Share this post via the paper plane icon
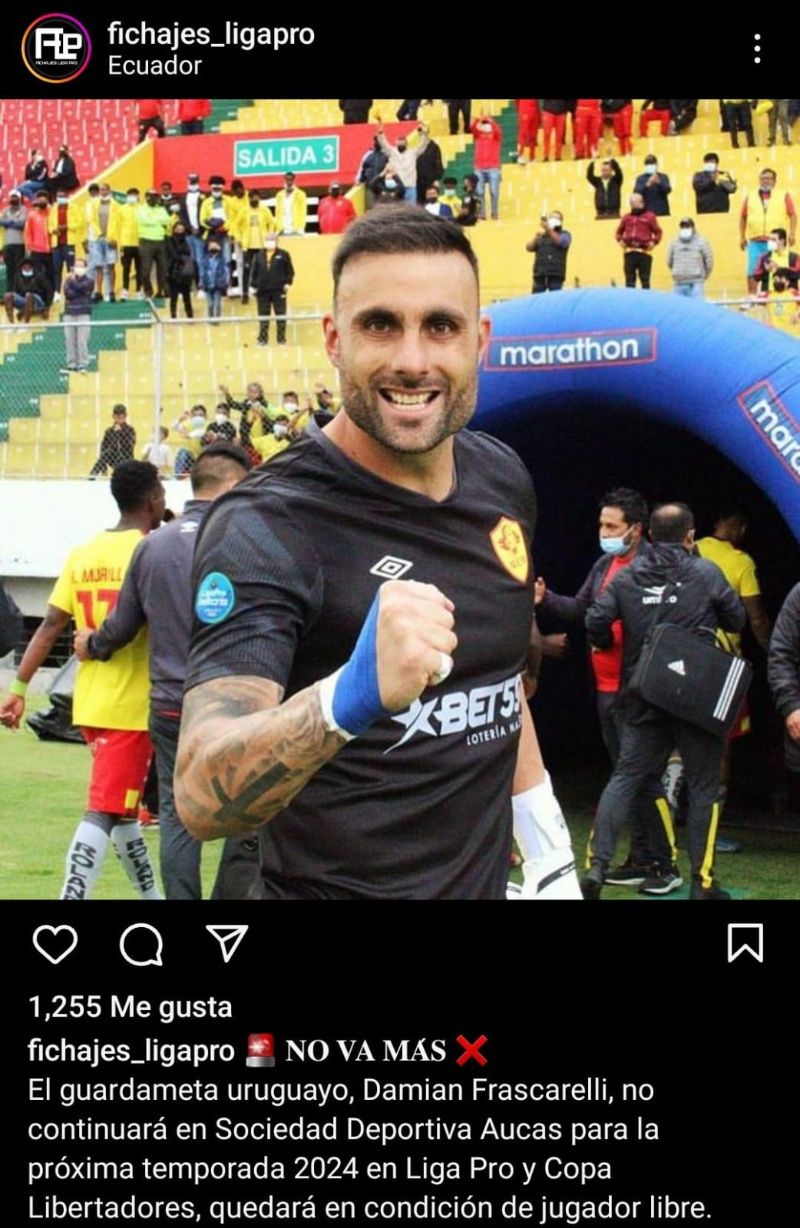 [x=227, y=943]
